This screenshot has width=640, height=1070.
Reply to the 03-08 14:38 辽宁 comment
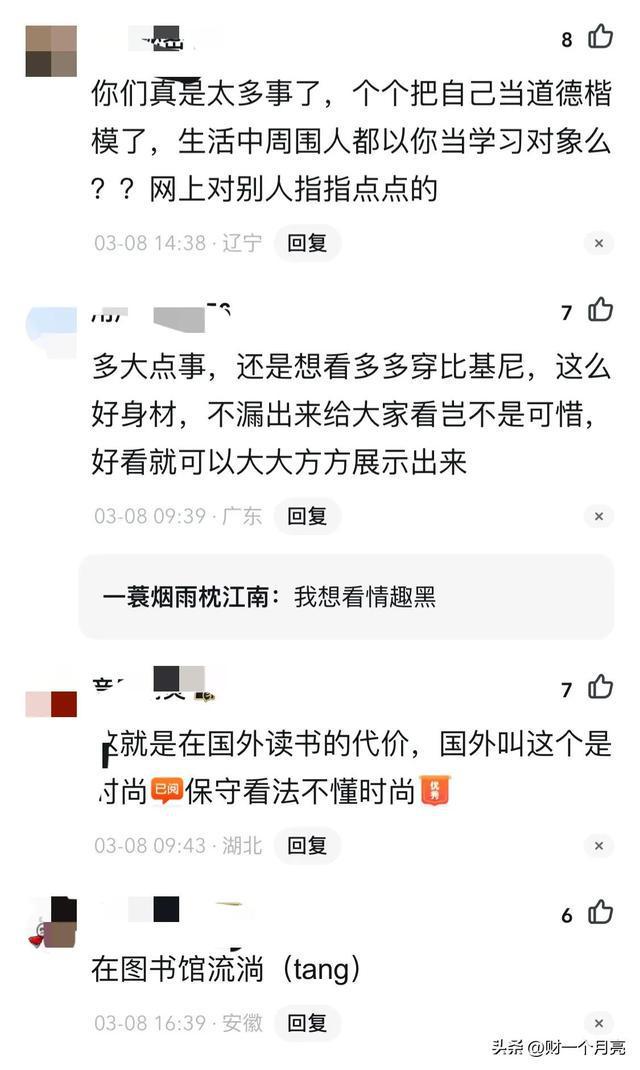click(x=307, y=243)
